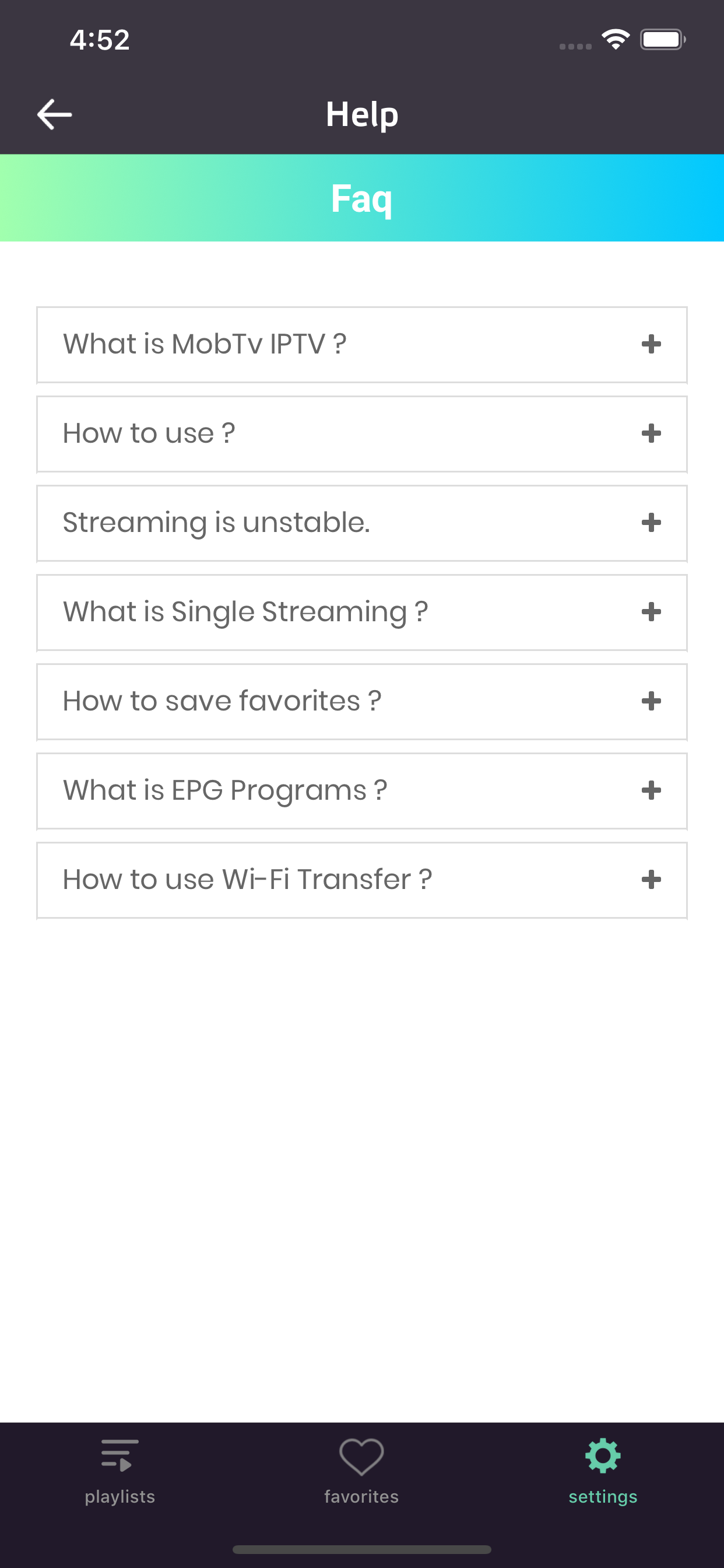
Task: Open the Faq section banner
Action: 361,198
